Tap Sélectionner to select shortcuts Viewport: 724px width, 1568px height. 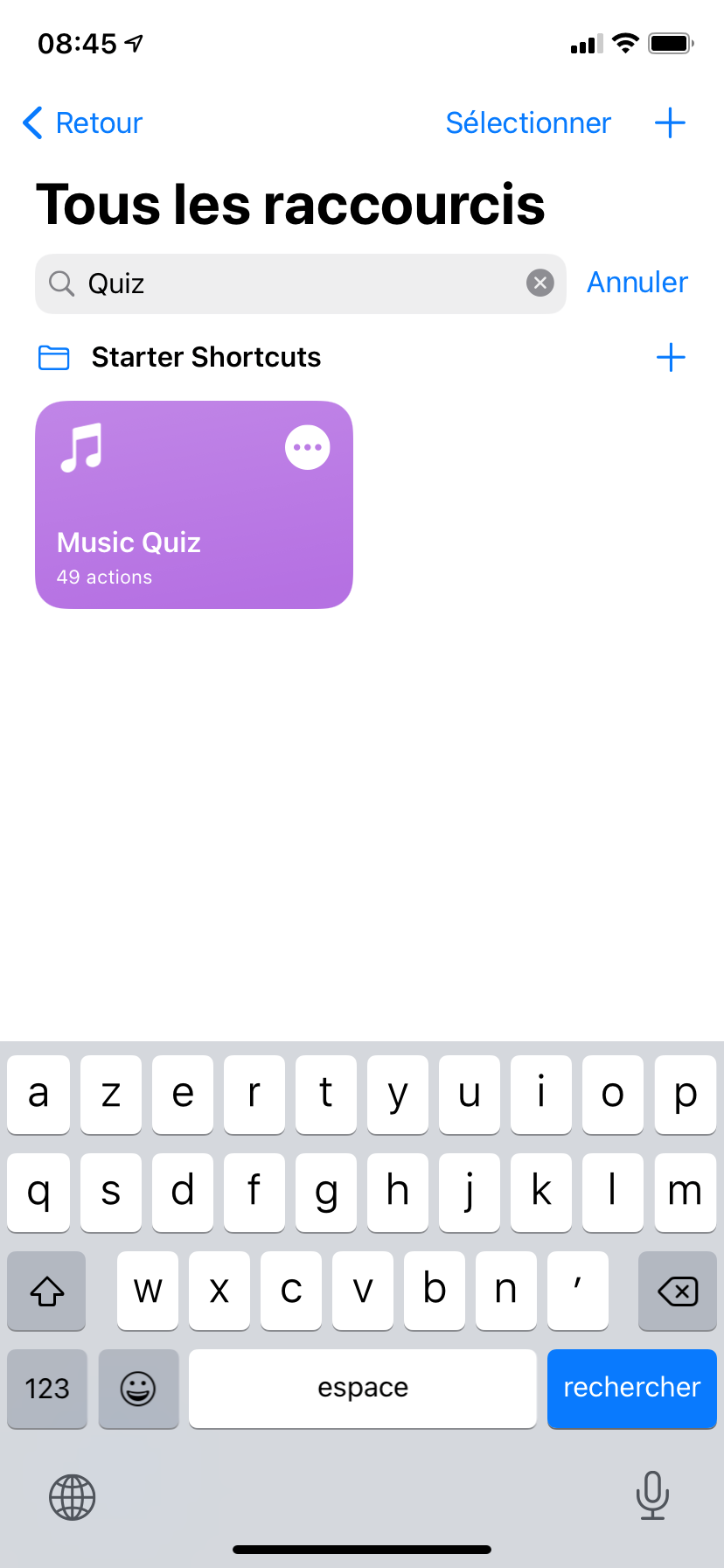[528, 123]
